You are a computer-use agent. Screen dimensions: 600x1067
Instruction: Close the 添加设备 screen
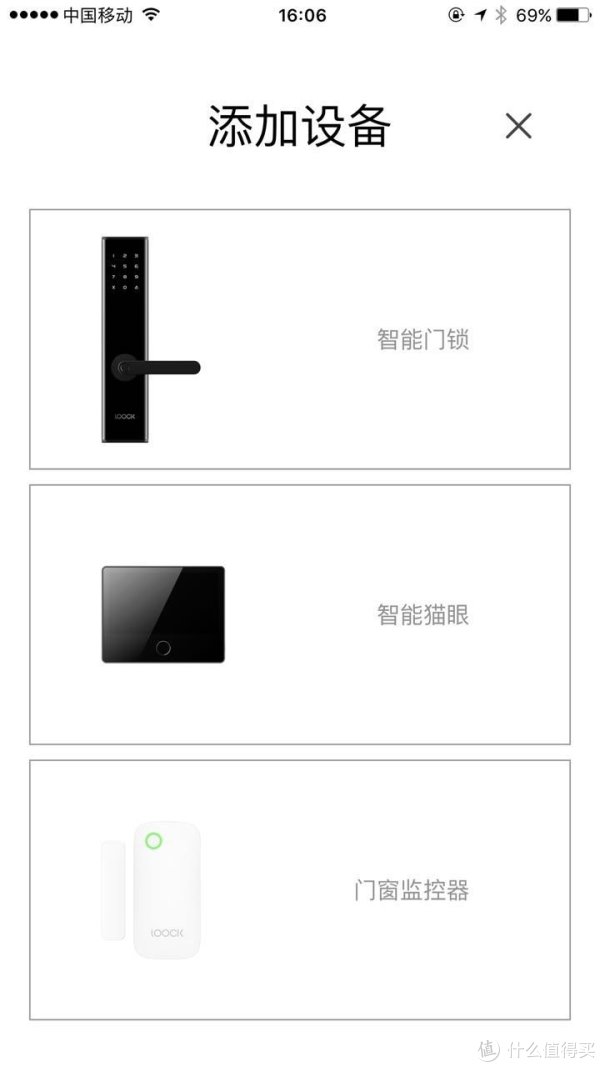tap(518, 127)
